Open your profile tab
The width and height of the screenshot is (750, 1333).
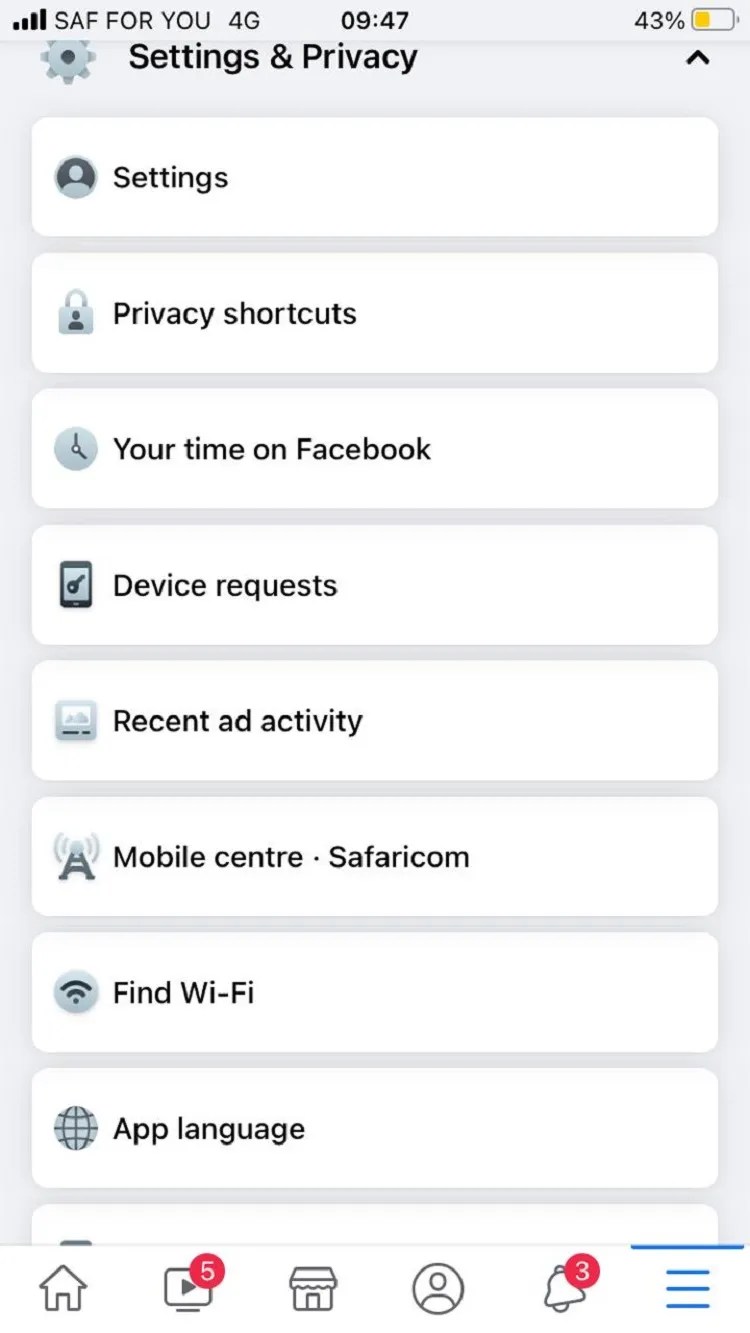437,1288
